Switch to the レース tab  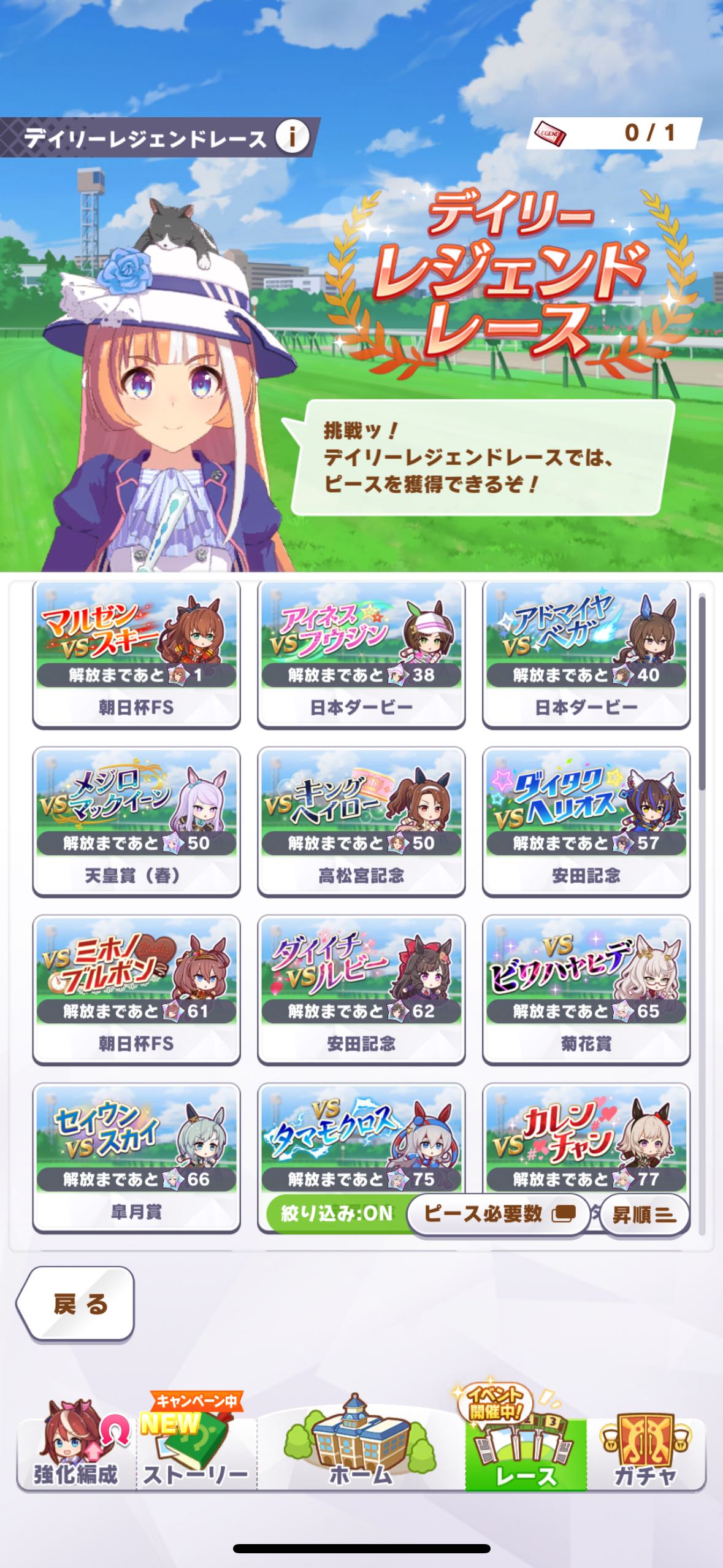(526, 1454)
